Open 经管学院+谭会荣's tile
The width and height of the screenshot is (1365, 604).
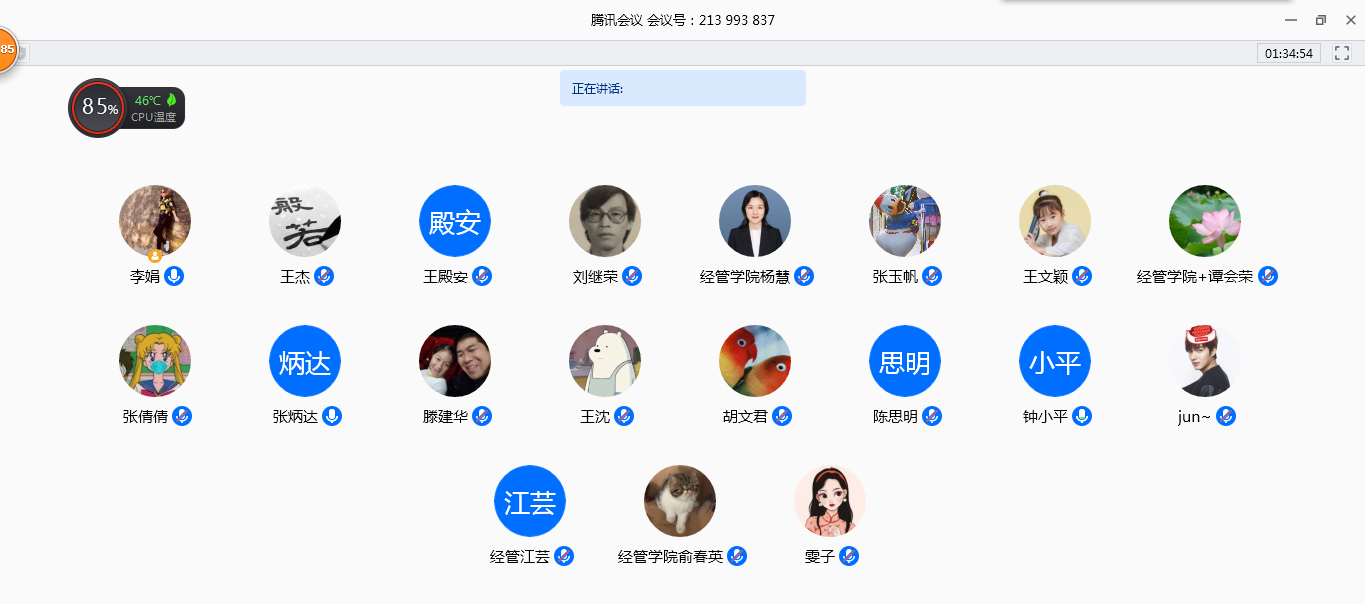tap(1205, 221)
